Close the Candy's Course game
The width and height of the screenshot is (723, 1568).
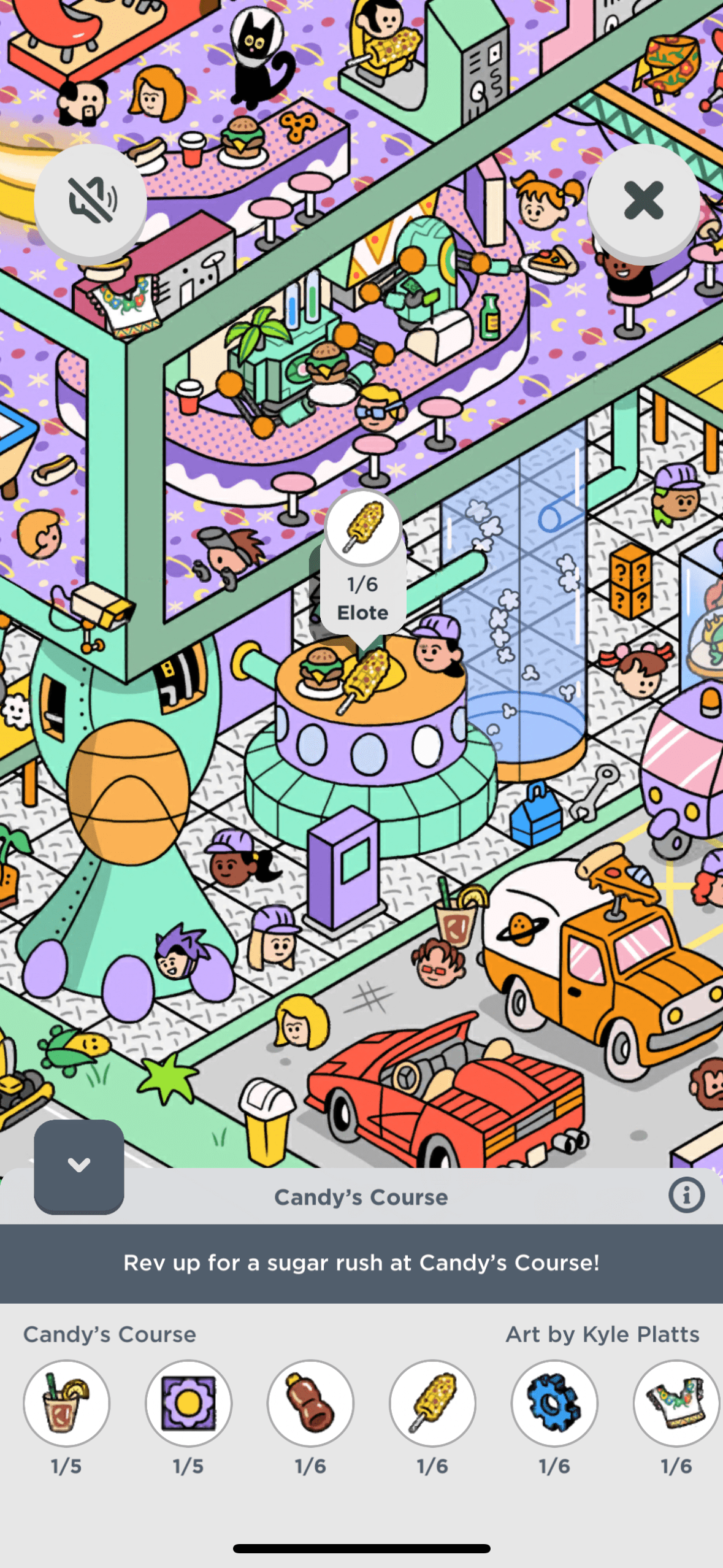tap(643, 201)
